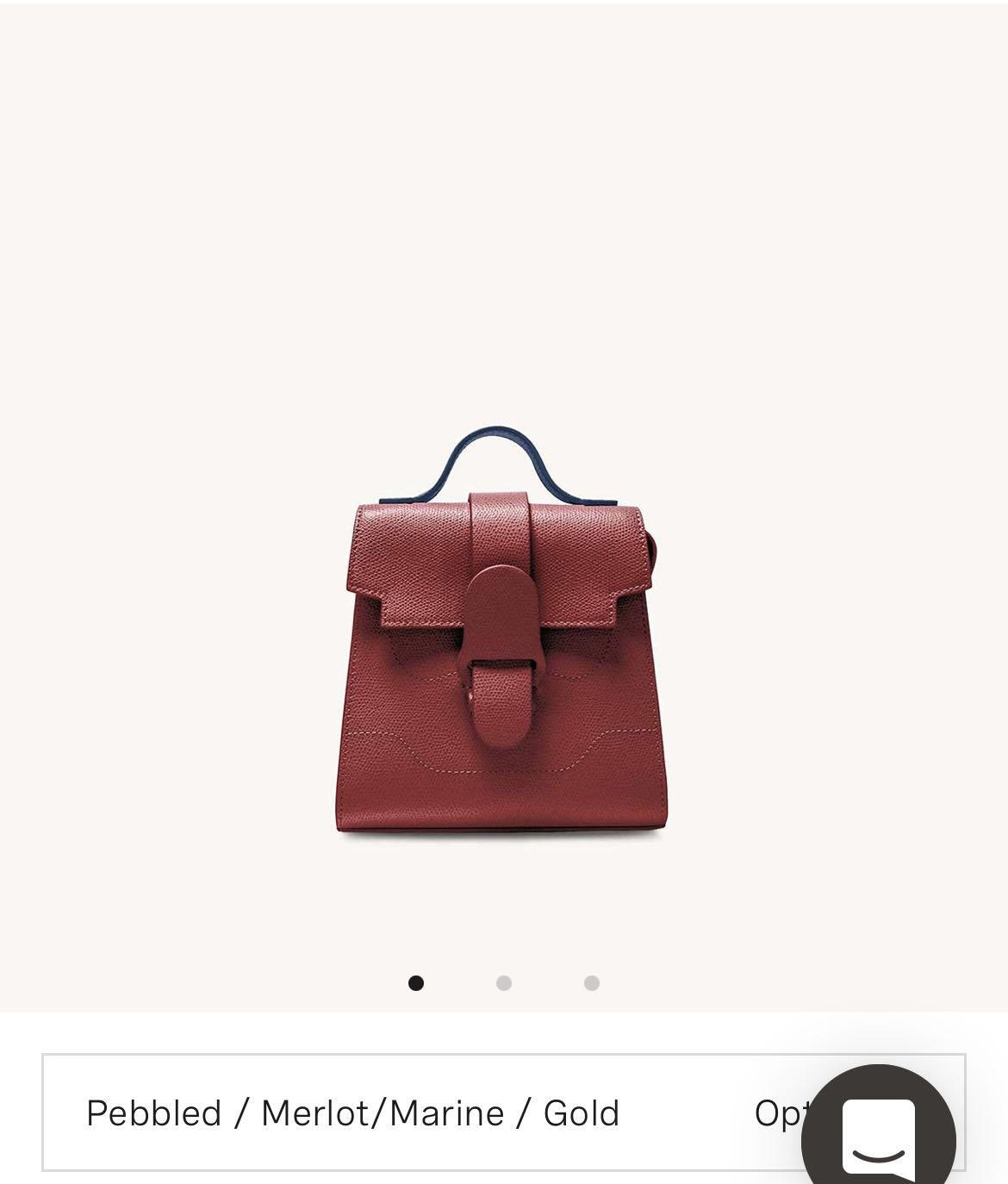Toggle back to slide one using its dot

click(418, 983)
